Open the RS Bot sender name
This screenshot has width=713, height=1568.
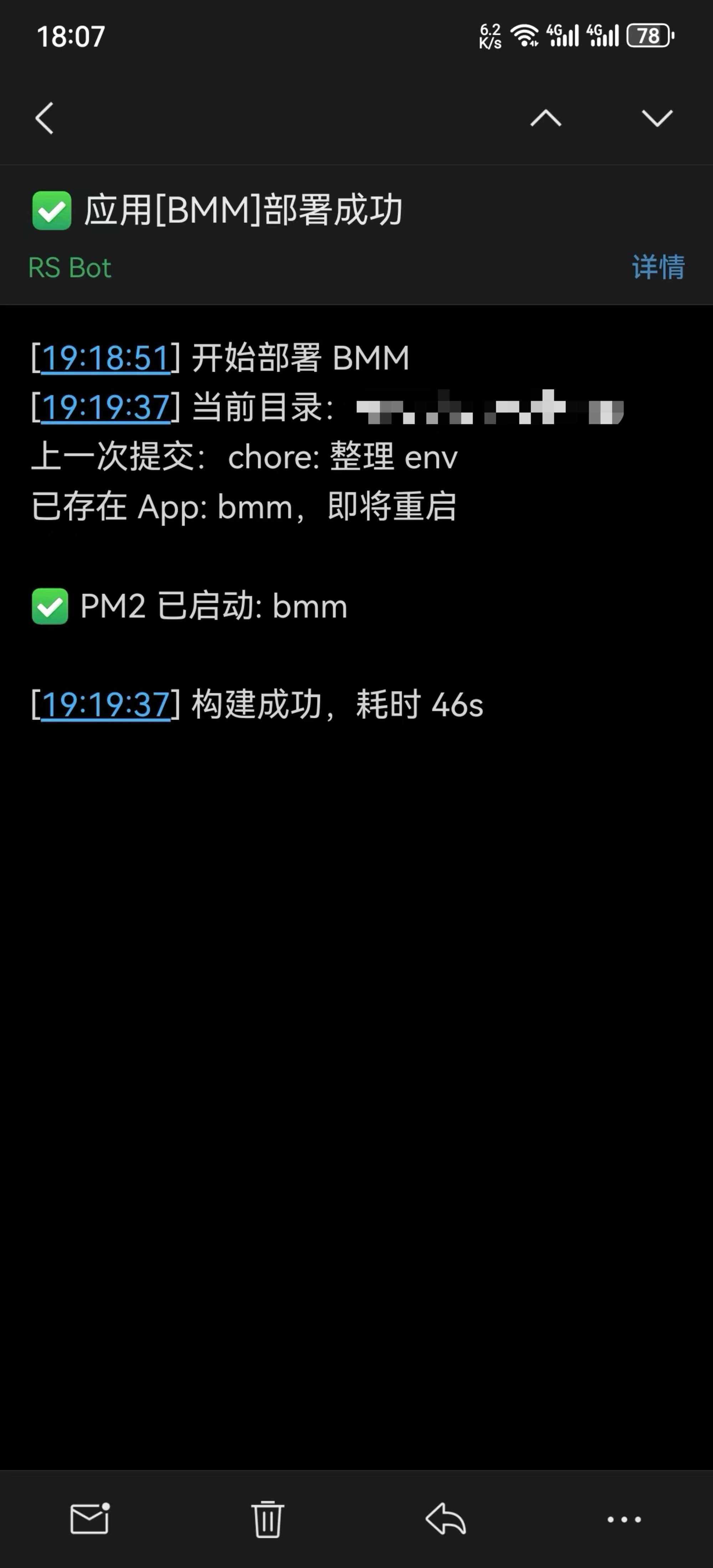click(70, 268)
